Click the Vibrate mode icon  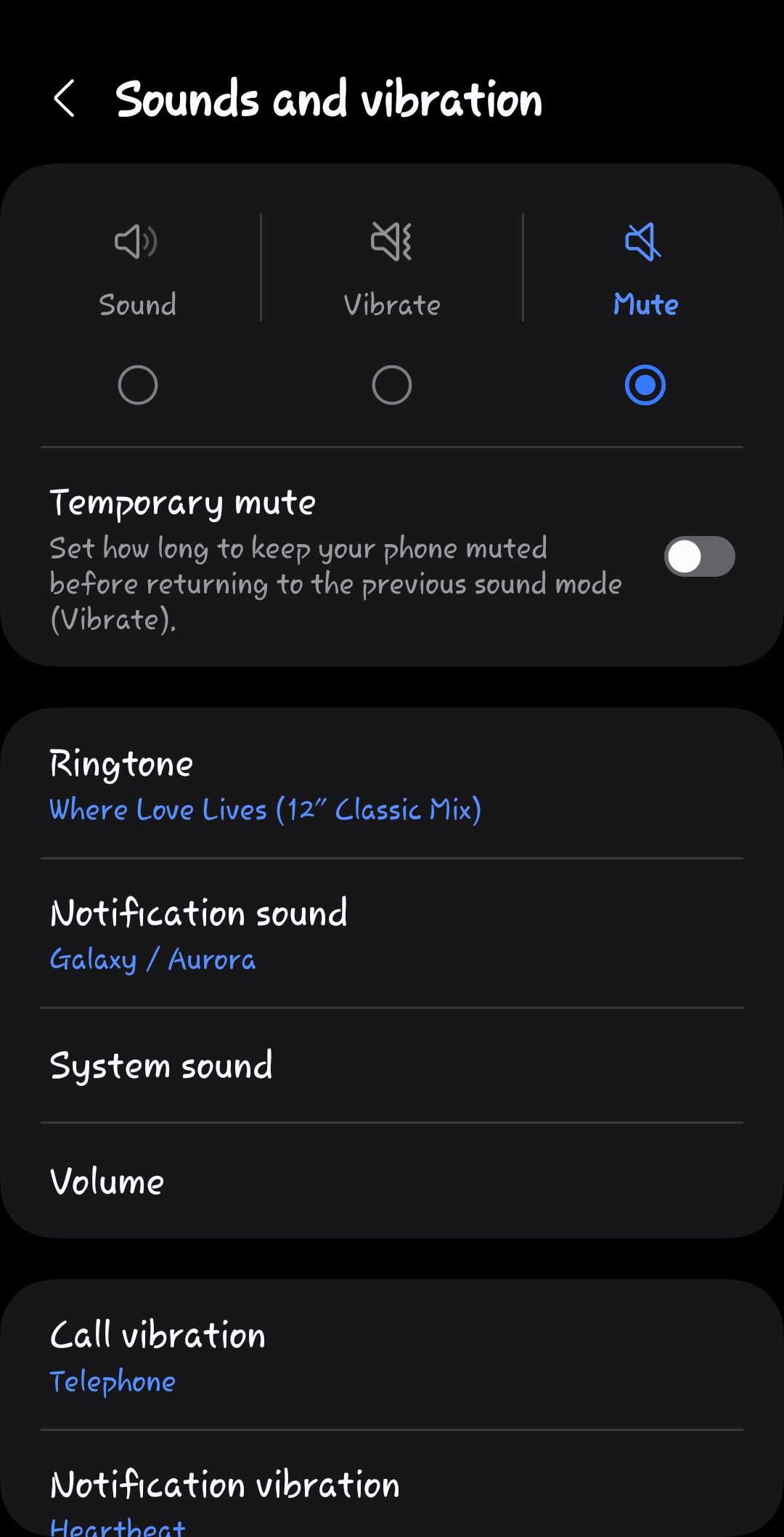[x=392, y=242]
